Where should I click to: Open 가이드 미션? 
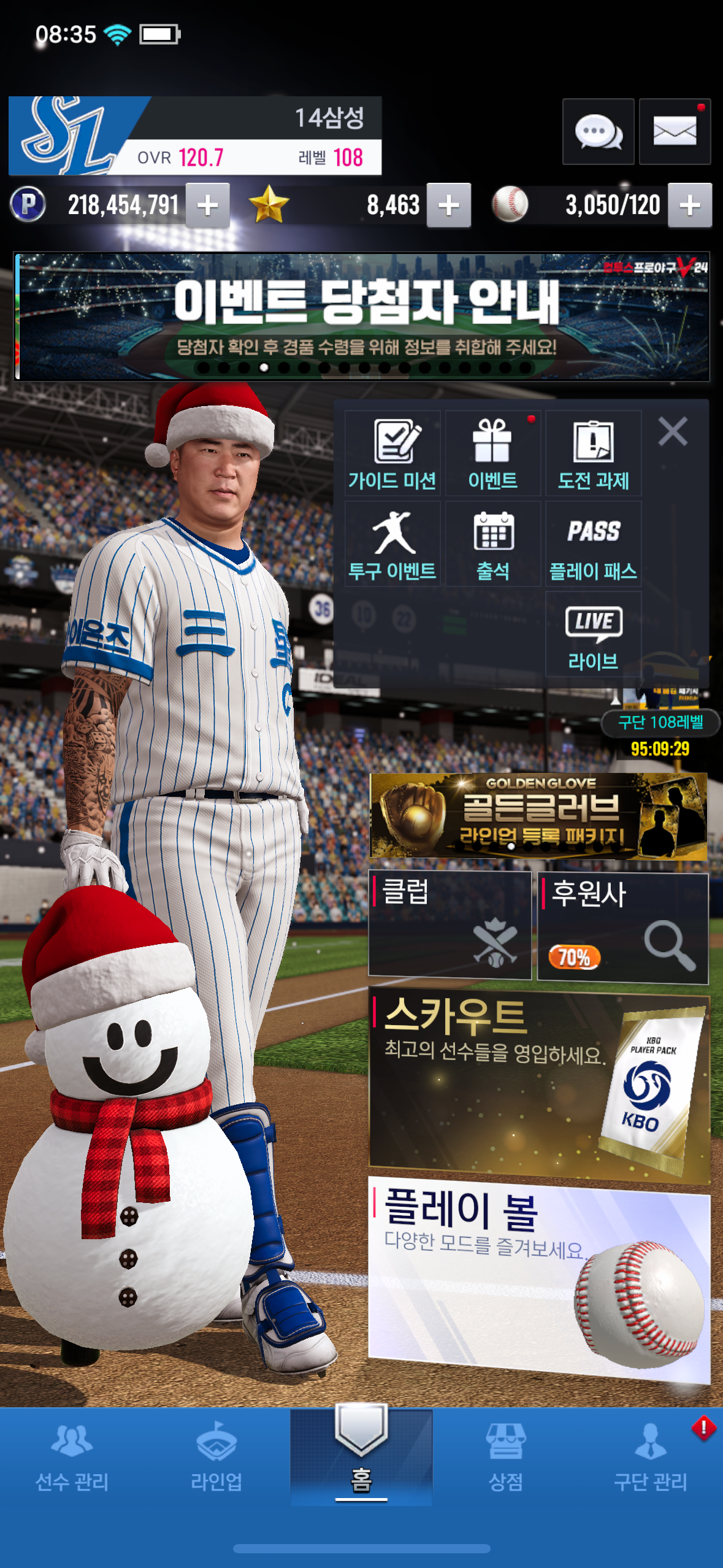pyautogui.click(x=392, y=453)
